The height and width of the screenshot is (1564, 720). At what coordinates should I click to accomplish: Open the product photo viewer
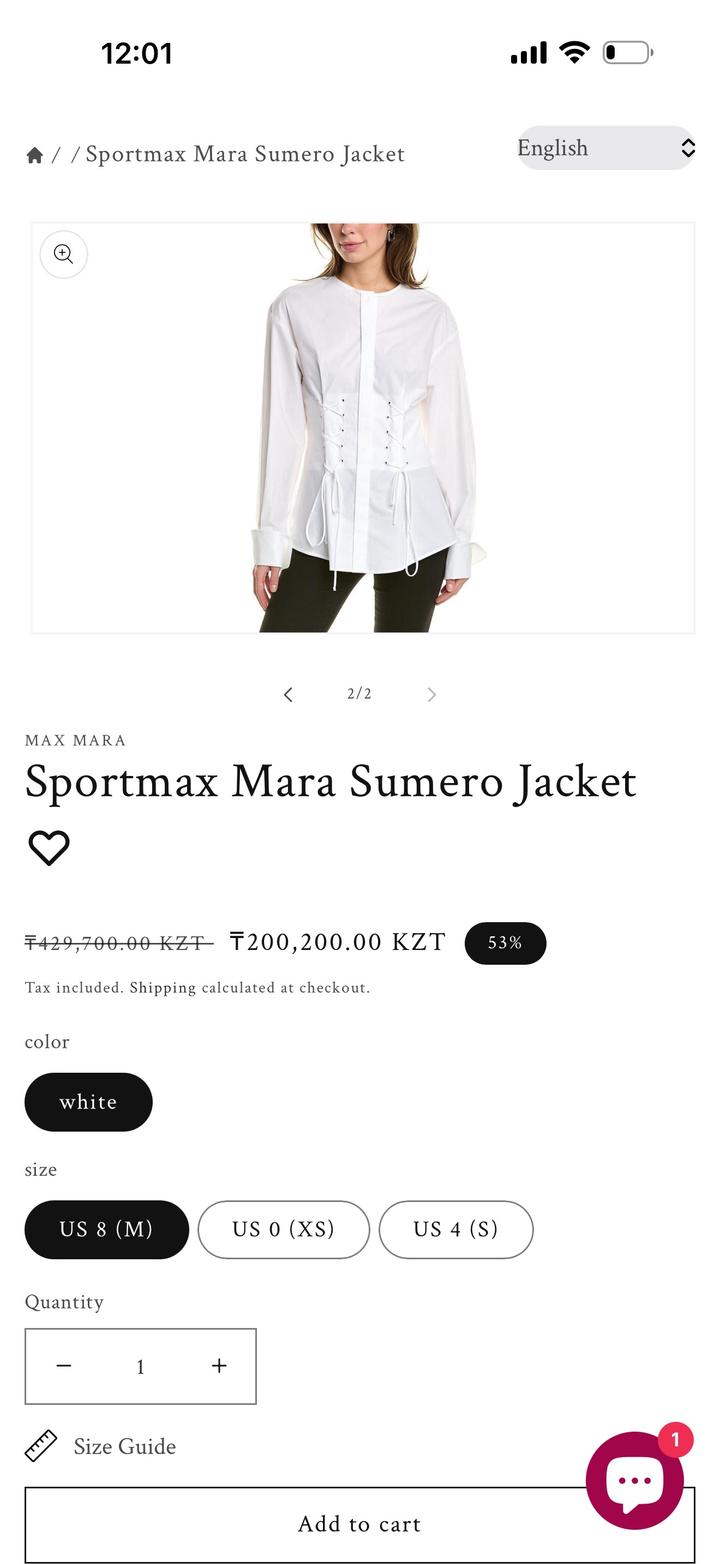click(363, 428)
